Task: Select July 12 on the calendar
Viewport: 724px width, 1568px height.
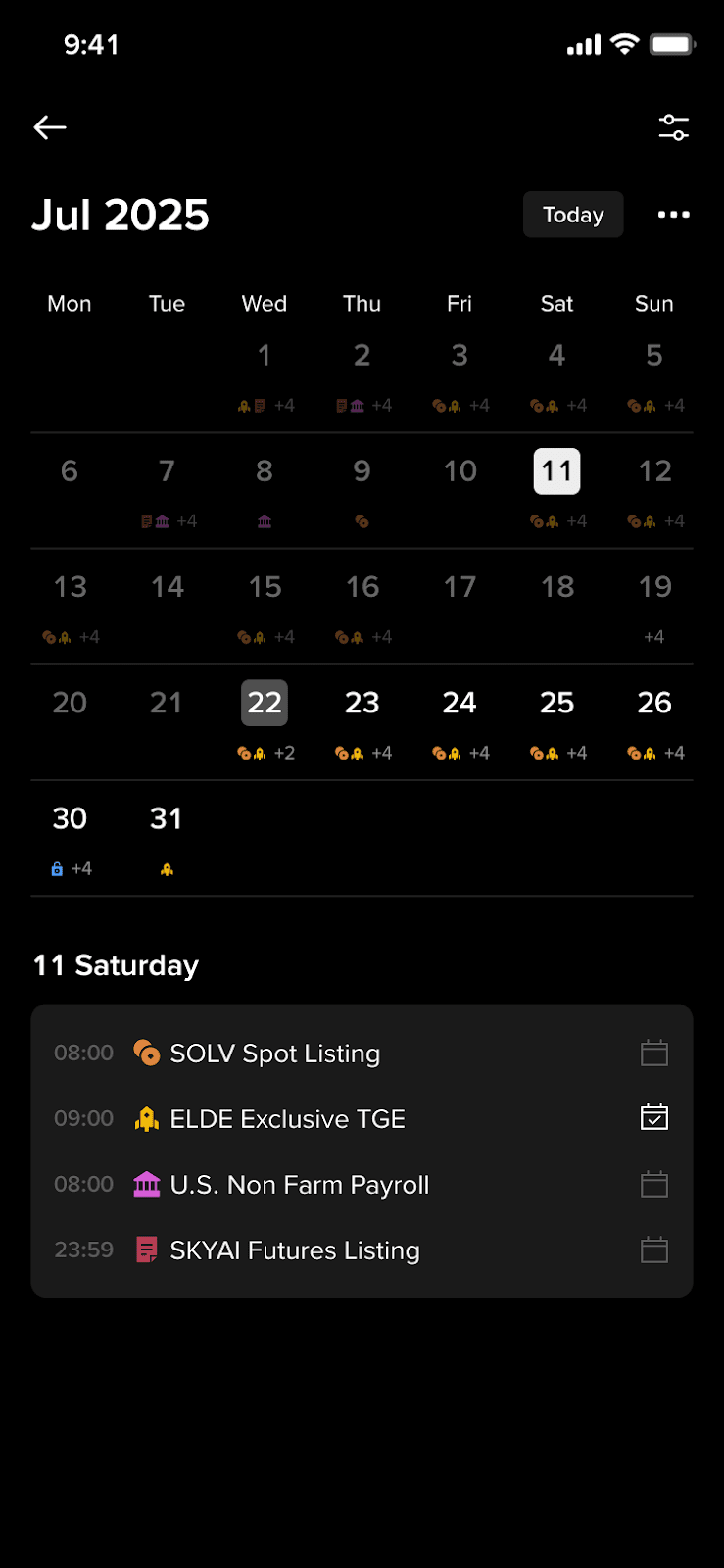Action: click(654, 471)
